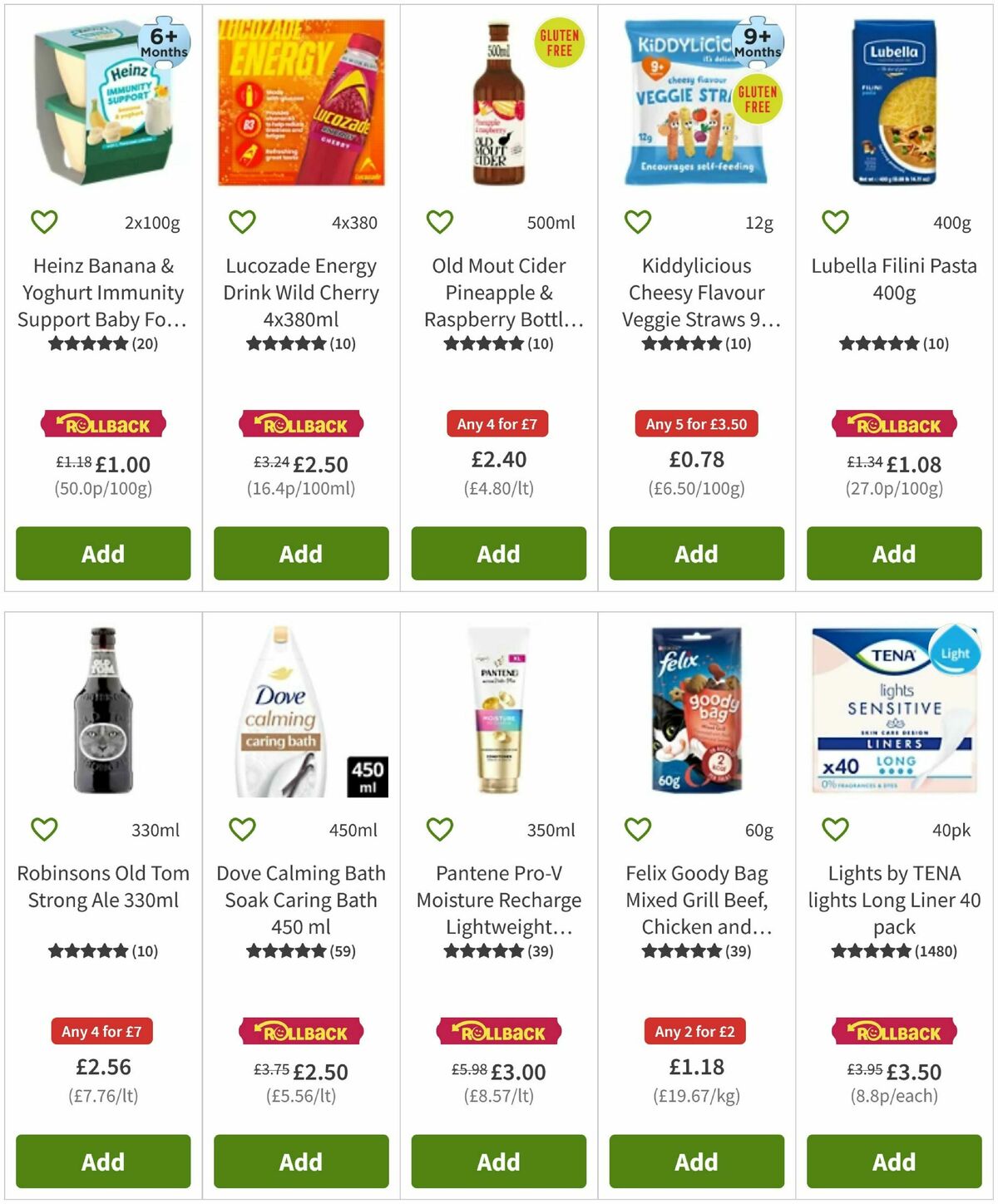The height and width of the screenshot is (1204, 998).
Task: Add Kiddylicious Veggie Straws to trolley
Action: coord(695,554)
